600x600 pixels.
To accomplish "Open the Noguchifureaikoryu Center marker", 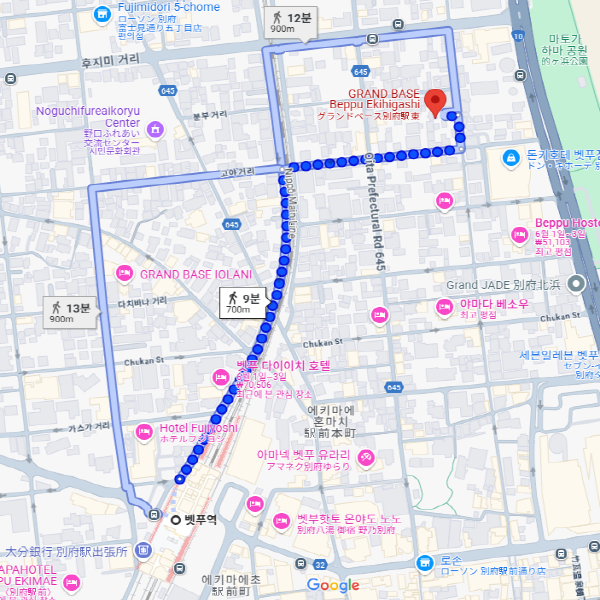I will click(155, 129).
